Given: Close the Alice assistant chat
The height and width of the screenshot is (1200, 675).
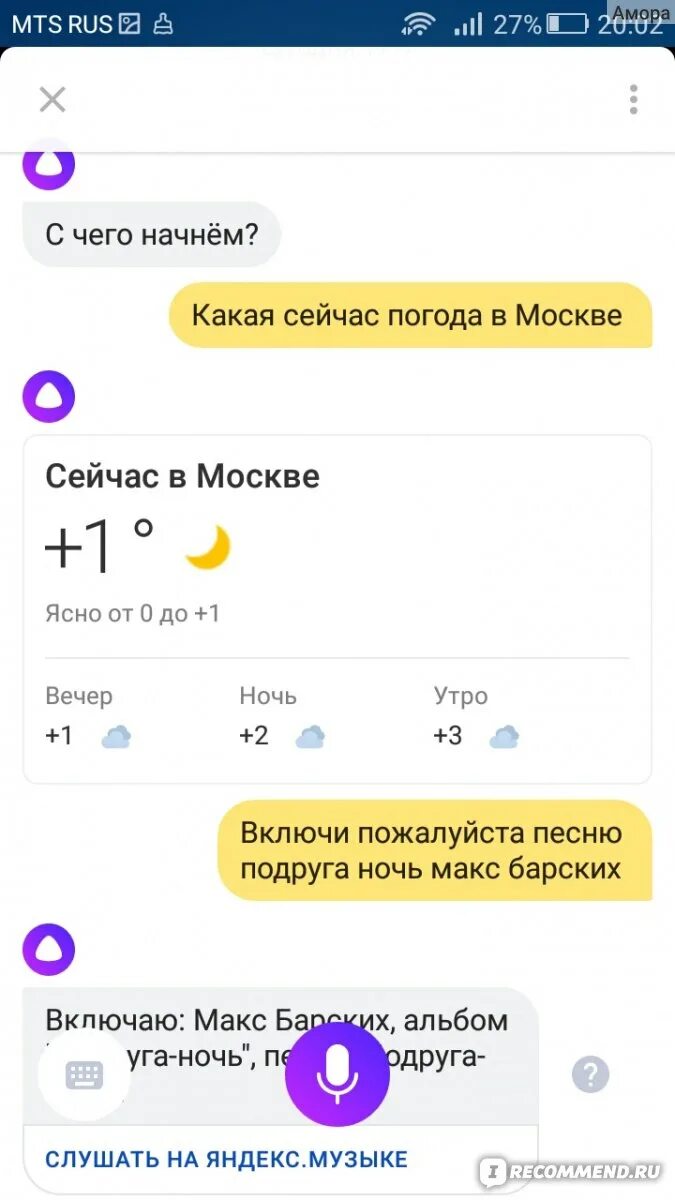Looking at the screenshot, I should pyautogui.click(x=52, y=99).
